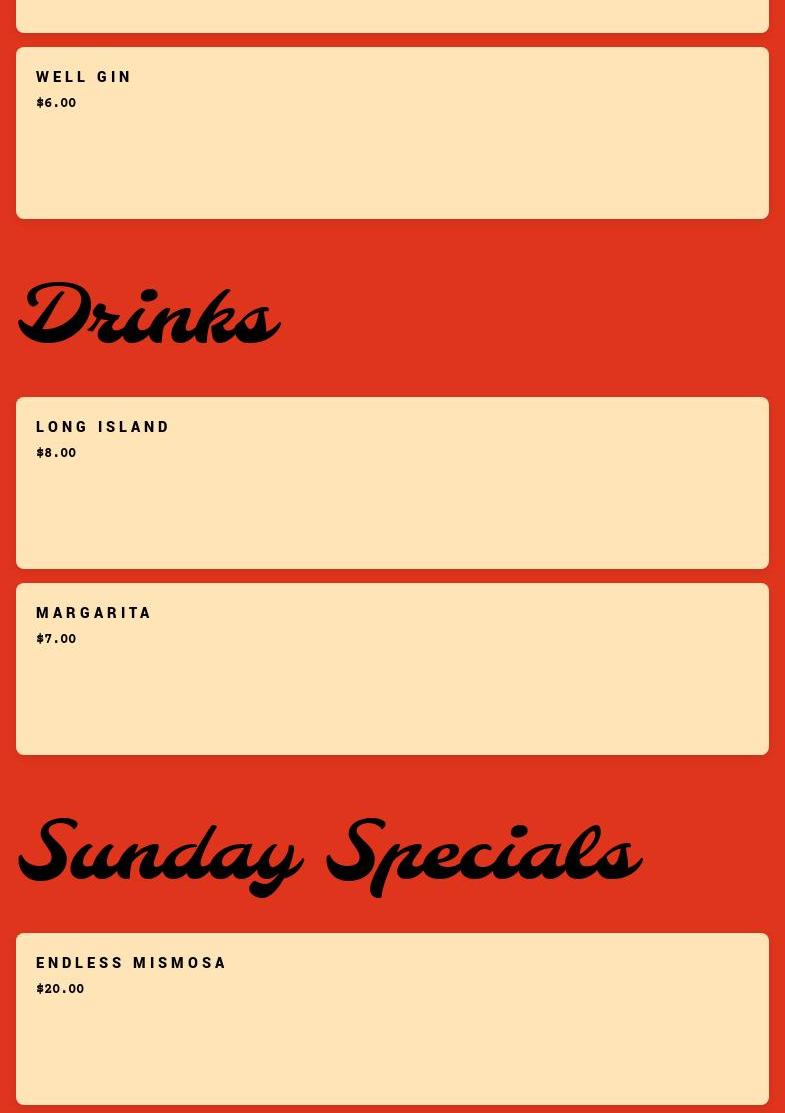The image size is (785, 1113).
Task: Open the Endless Mismosa special card
Action: pyautogui.click(x=392, y=1019)
